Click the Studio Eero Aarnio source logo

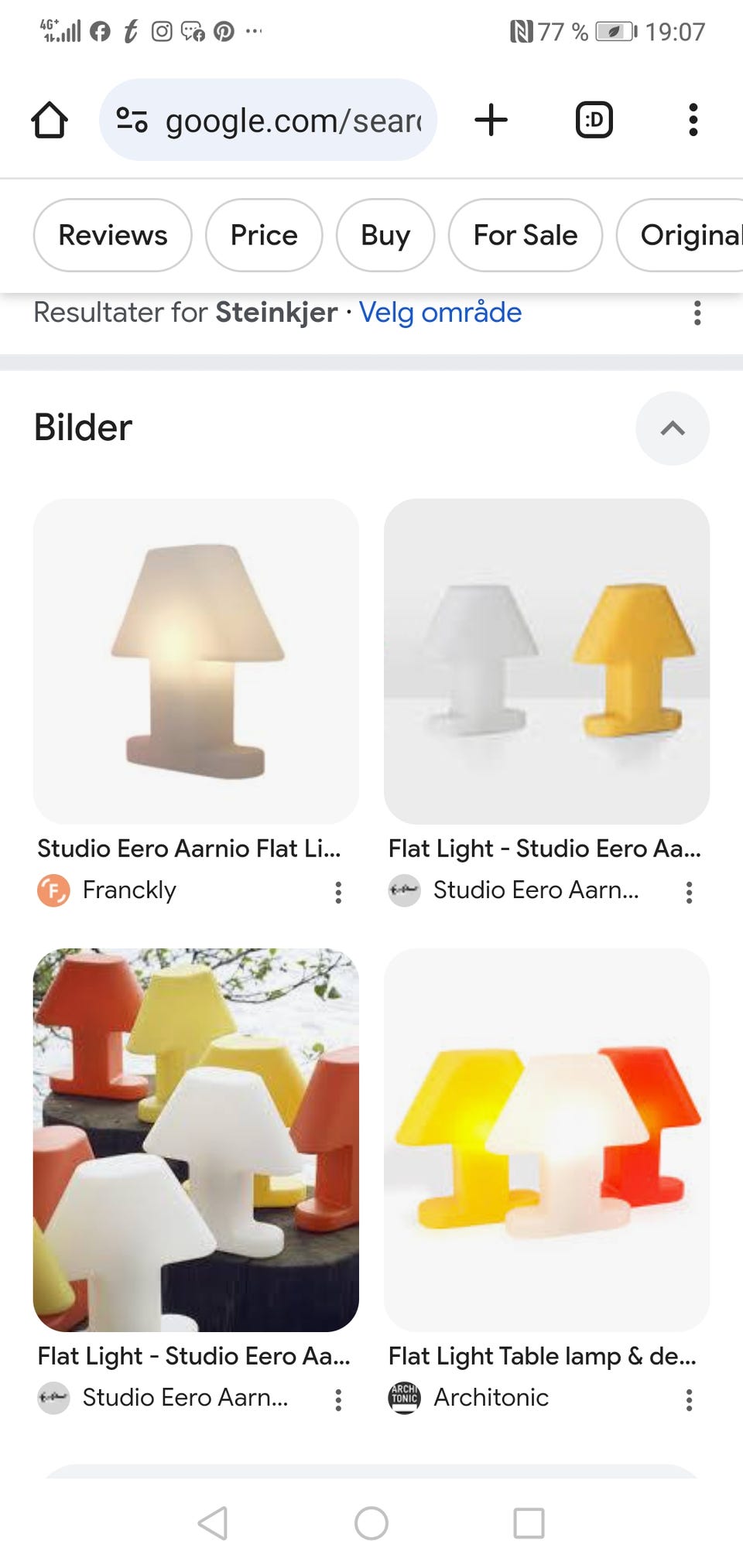point(404,891)
